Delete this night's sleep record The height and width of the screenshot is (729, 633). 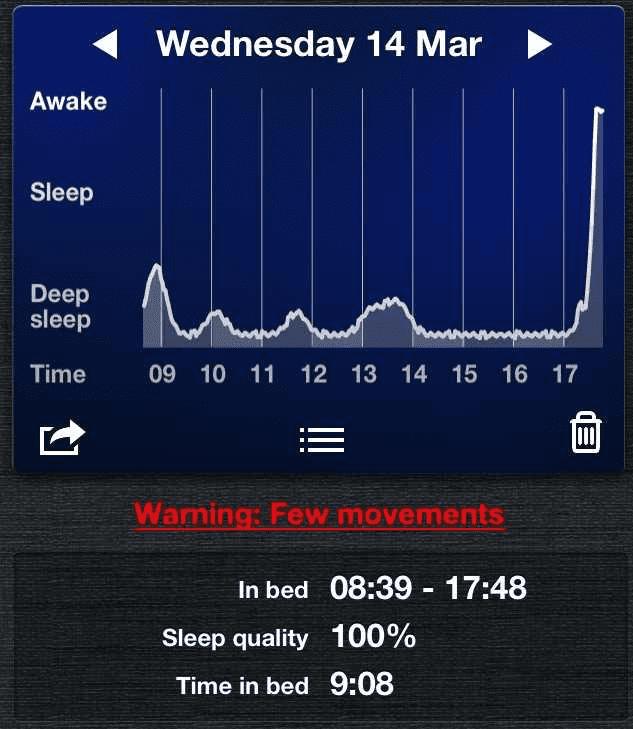click(x=585, y=434)
